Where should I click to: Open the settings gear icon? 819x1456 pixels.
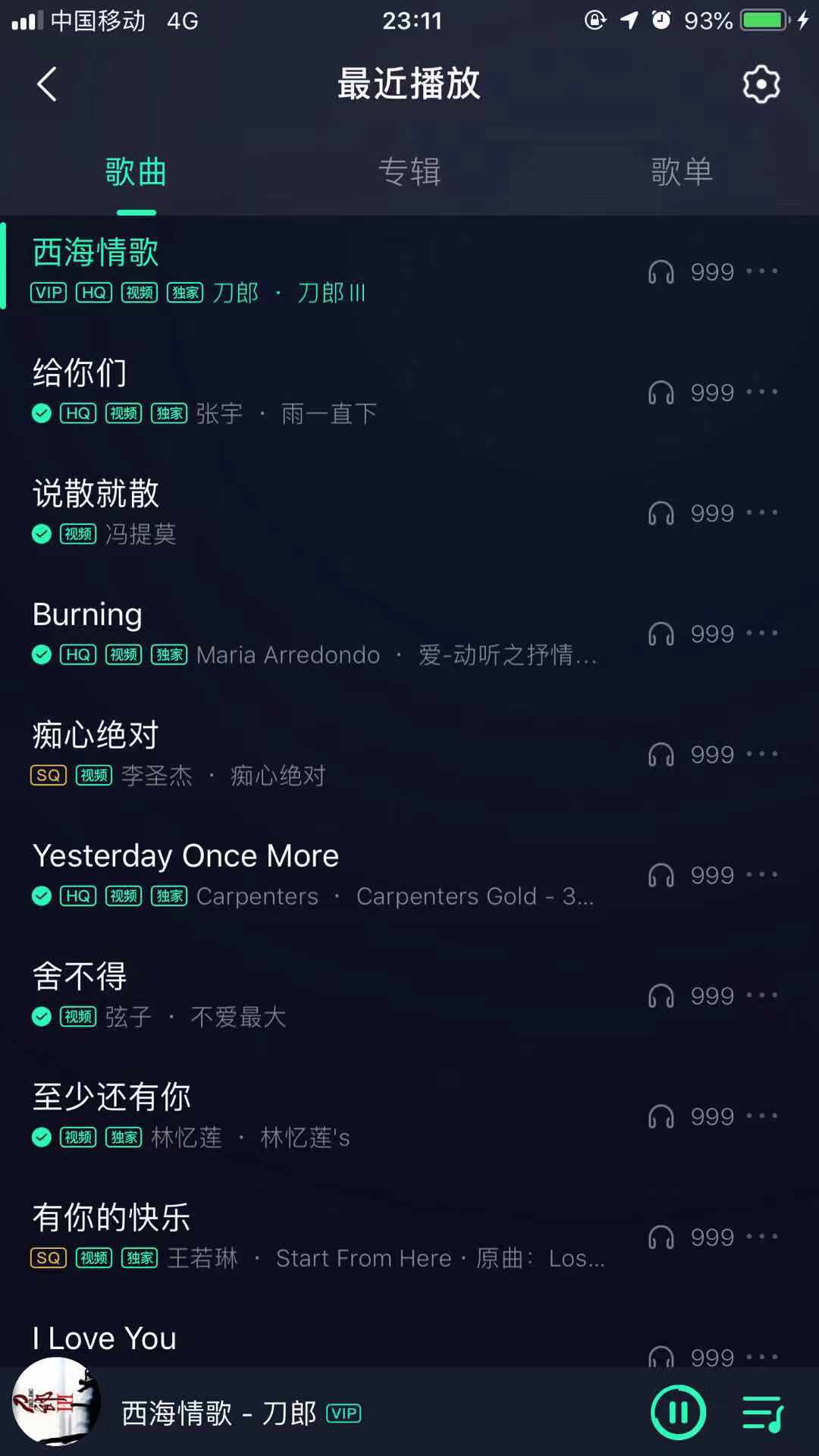point(761,83)
